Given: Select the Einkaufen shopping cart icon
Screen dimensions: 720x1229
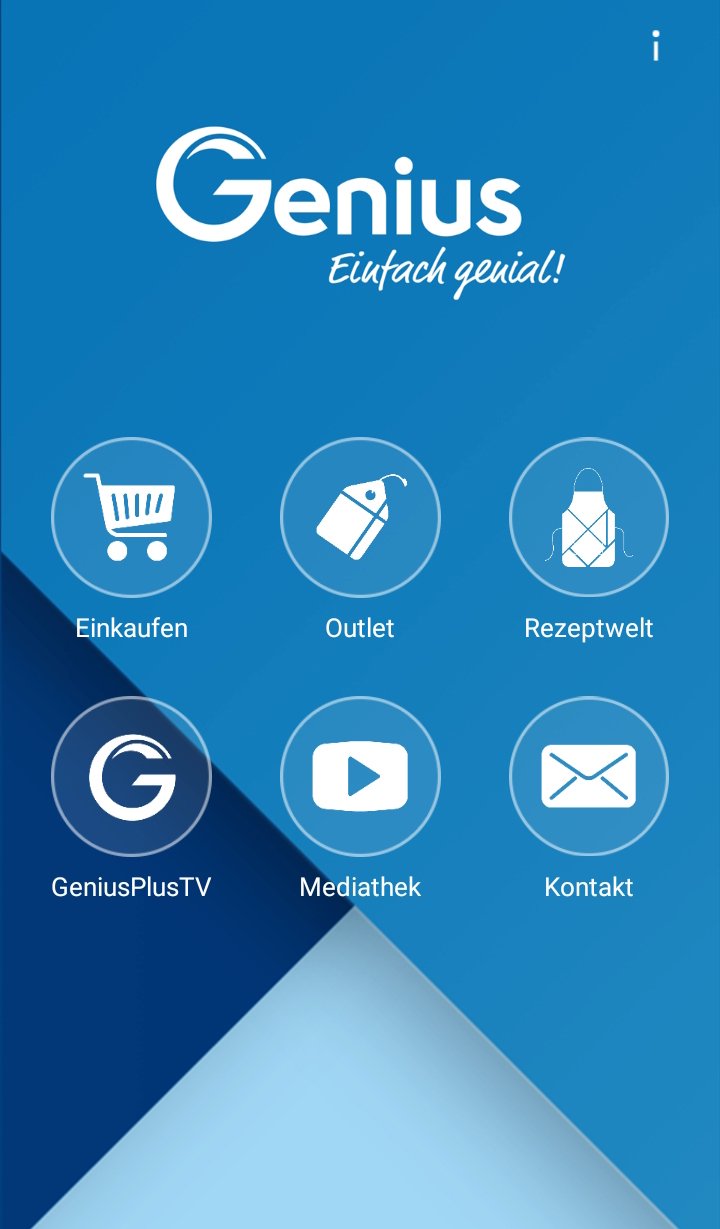Looking at the screenshot, I should coord(131,516).
